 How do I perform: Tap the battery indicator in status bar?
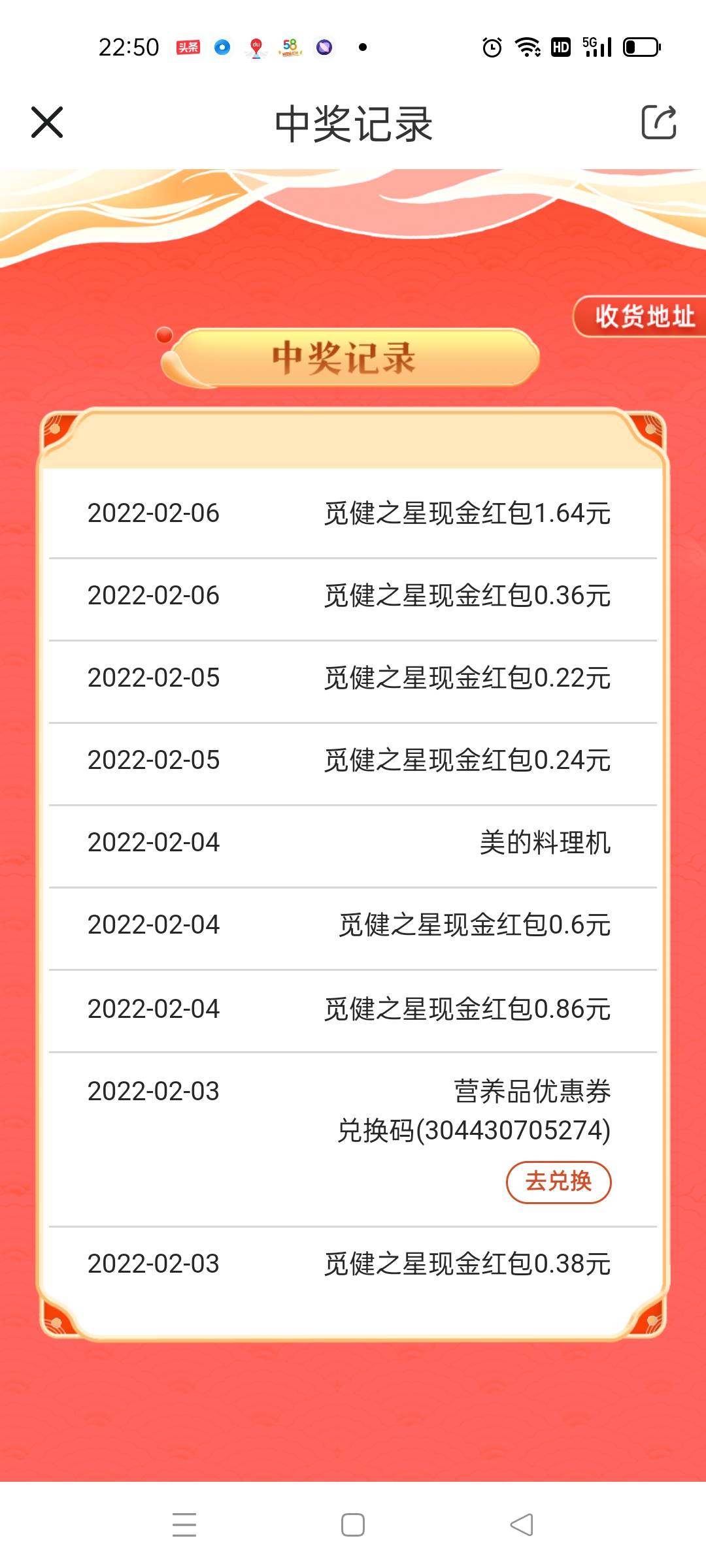[641, 46]
